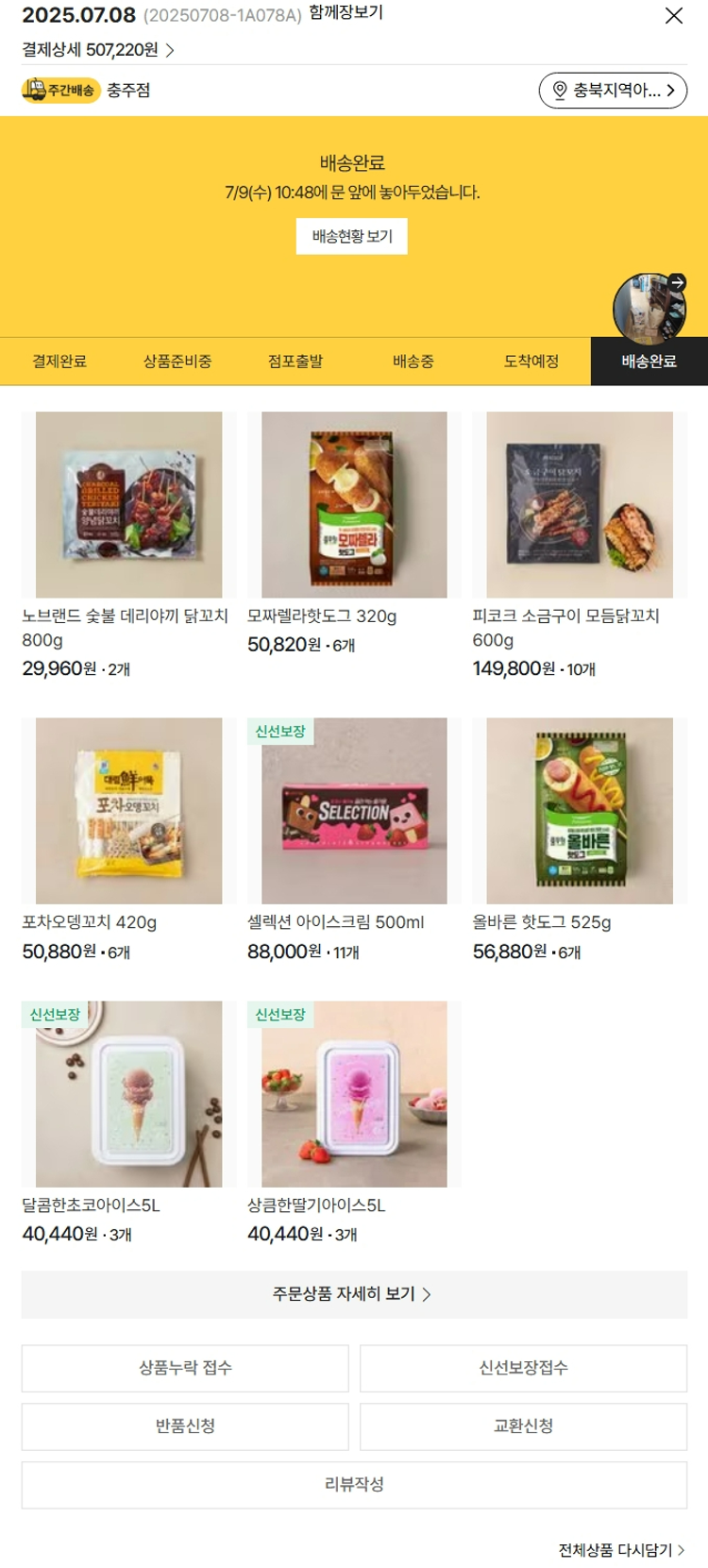Open 모짜렐라핫도그 320g product
This screenshot has width=708, height=1568.
[x=354, y=505]
